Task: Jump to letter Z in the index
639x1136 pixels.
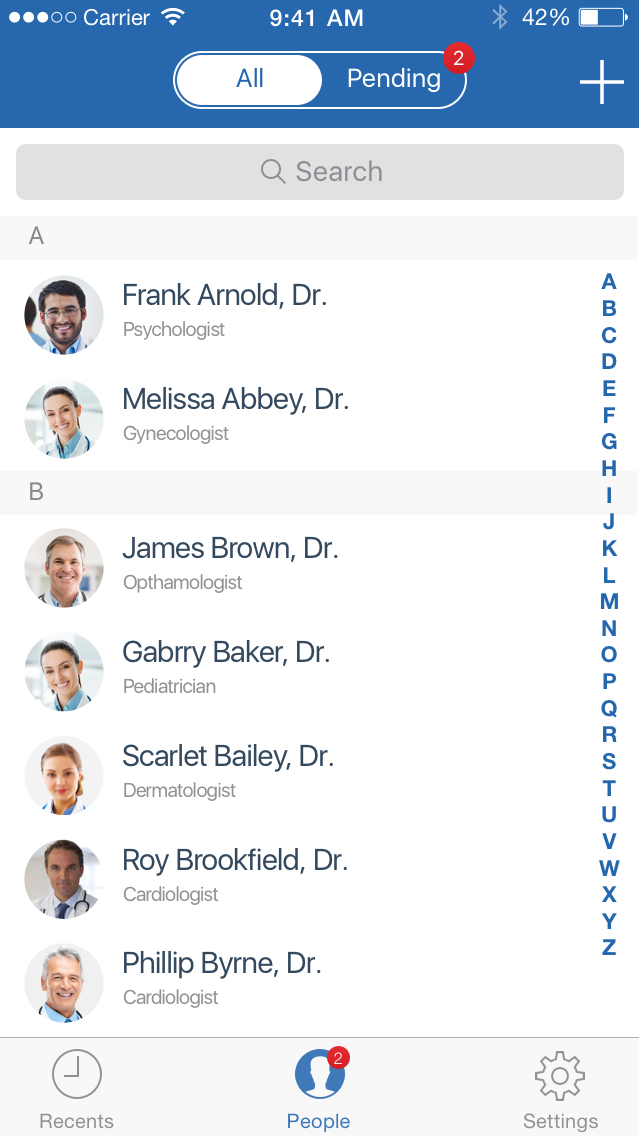Action: 609,947
